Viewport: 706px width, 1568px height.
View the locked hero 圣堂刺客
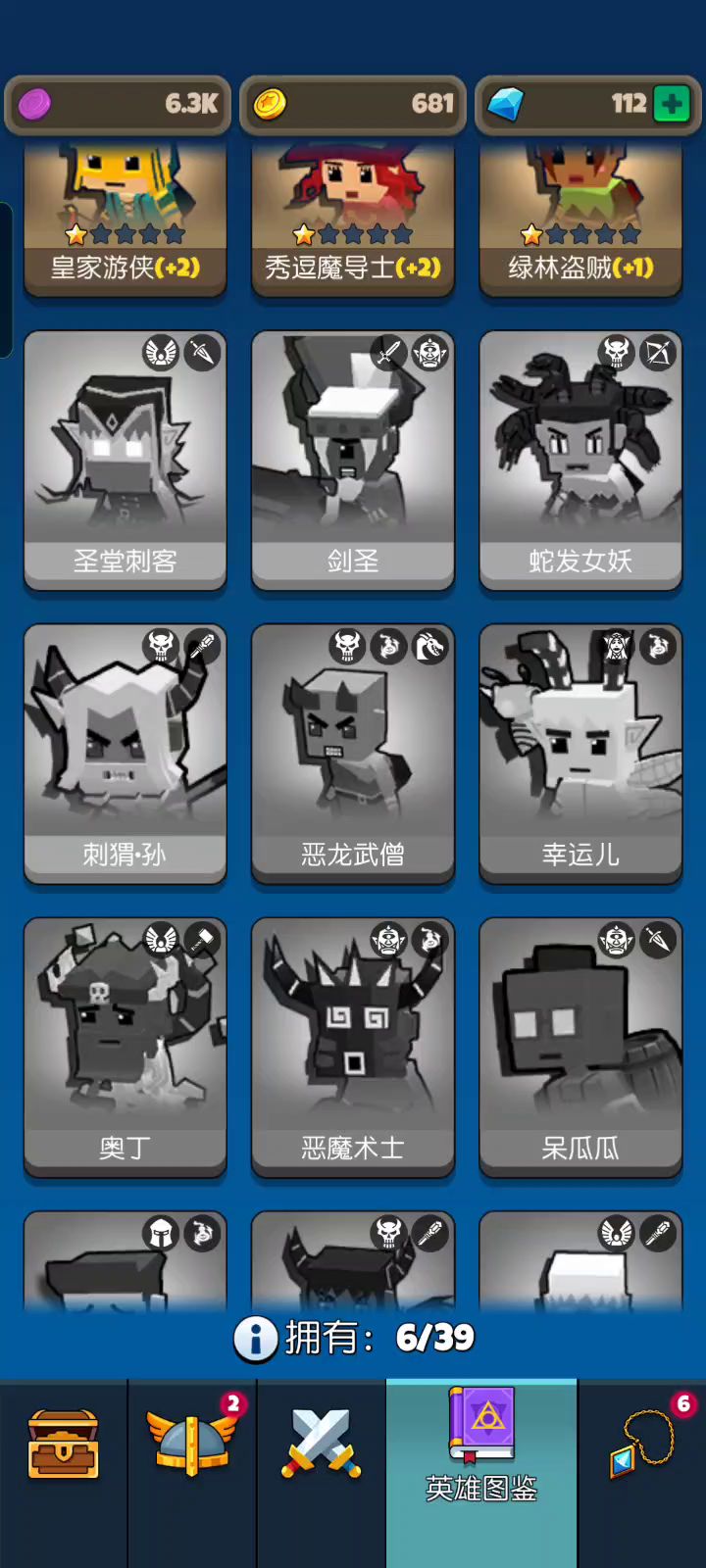coord(126,461)
